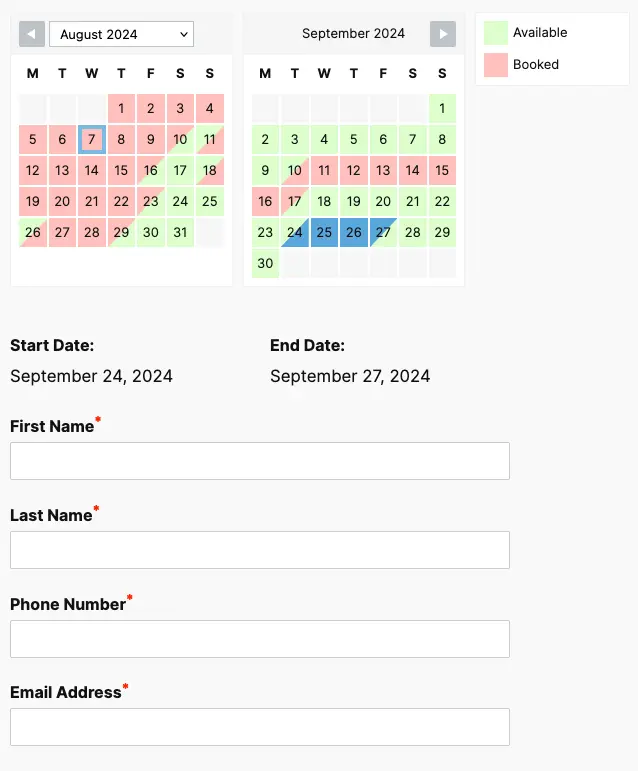
Task: Open the August 2024 month dropdown
Action: (121, 34)
